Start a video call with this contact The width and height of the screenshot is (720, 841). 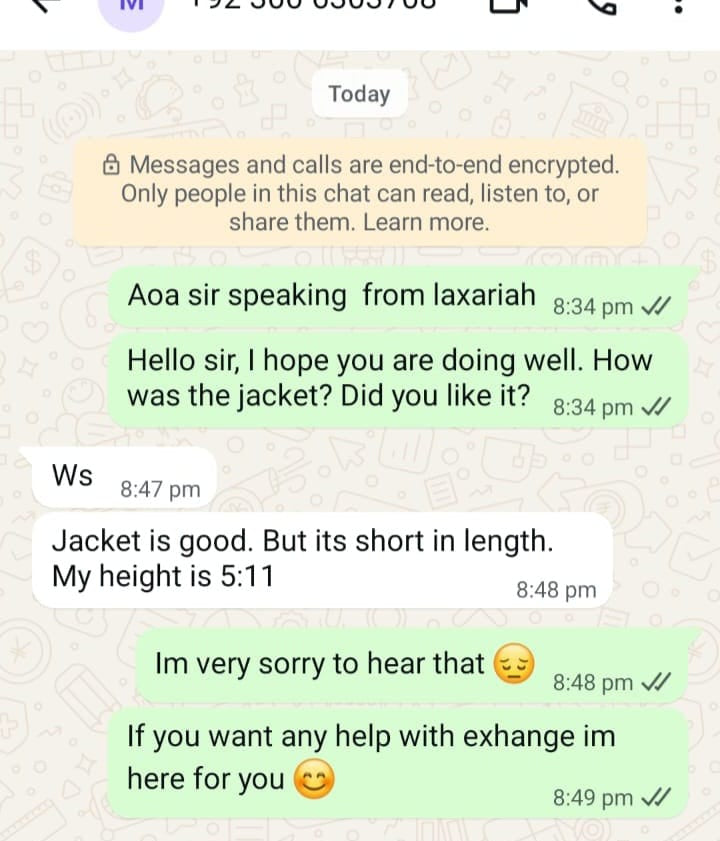(507, 5)
